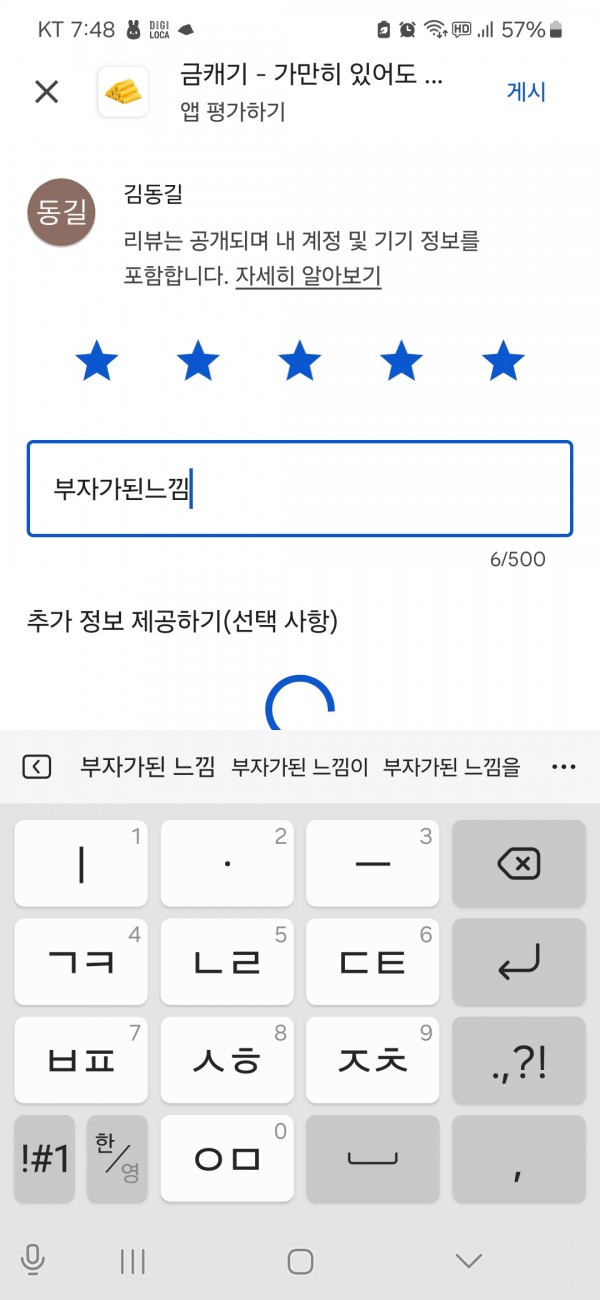Set rating to three stars
The height and width of the screenshot is (1300, 600).
click(300, 361)
